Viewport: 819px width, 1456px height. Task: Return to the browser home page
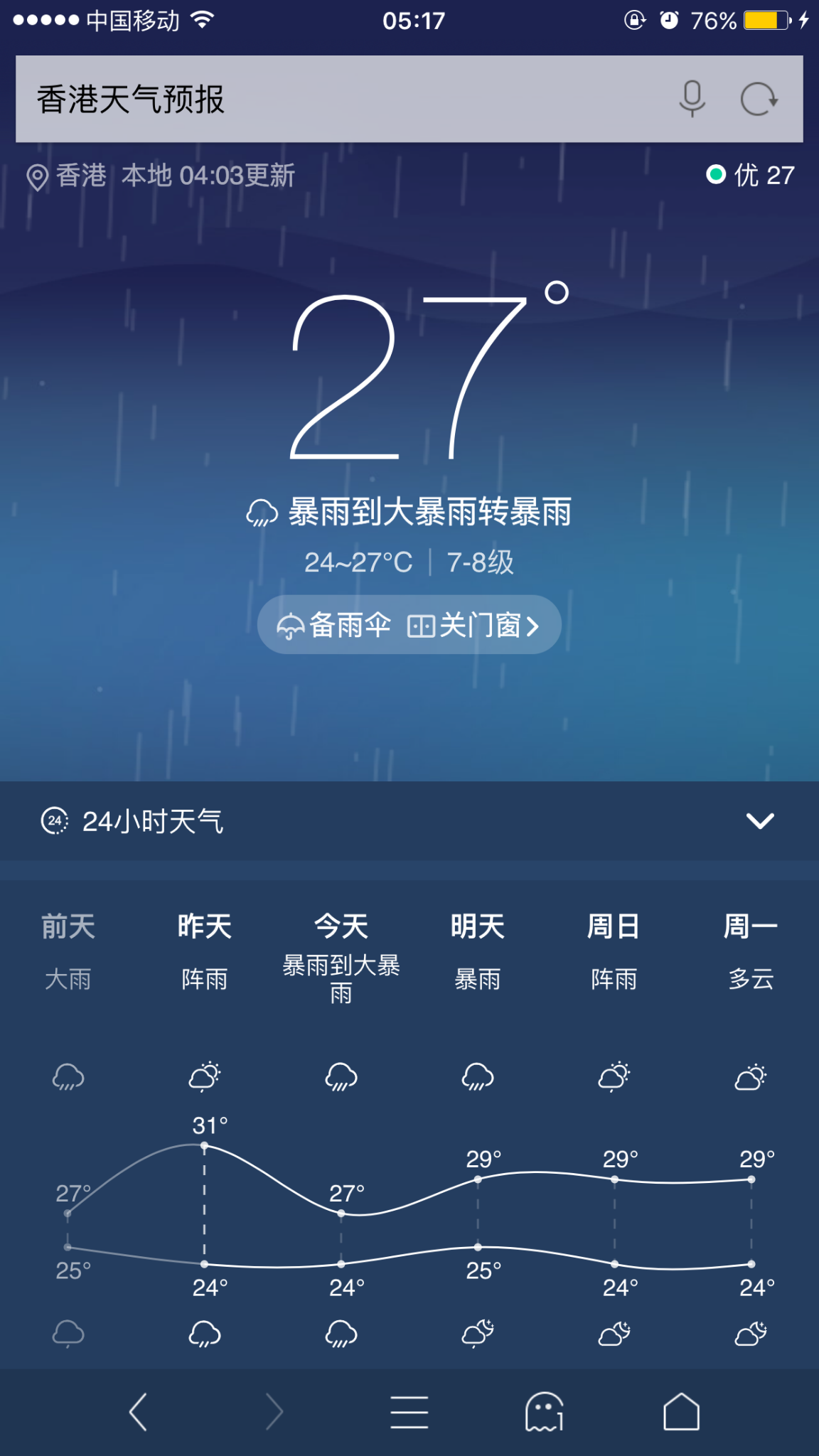point(681,1411)
